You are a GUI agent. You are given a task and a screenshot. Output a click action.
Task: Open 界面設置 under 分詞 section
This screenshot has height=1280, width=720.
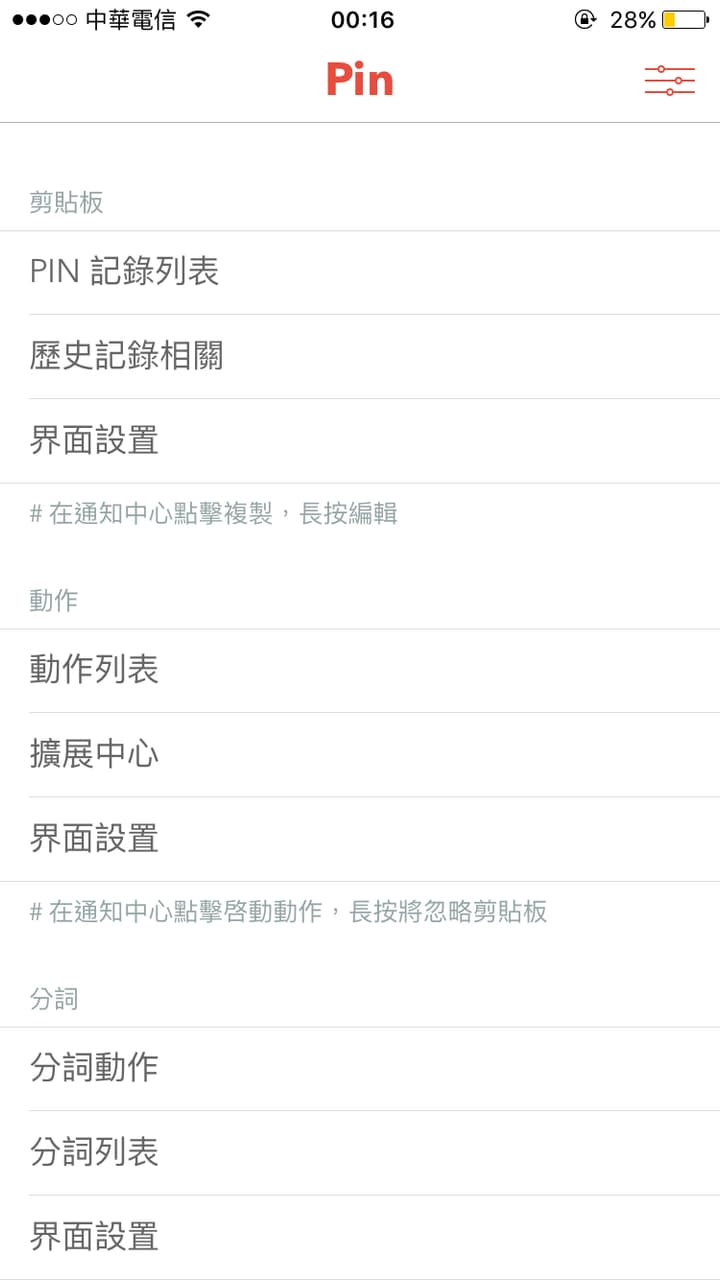point(94,1236)
